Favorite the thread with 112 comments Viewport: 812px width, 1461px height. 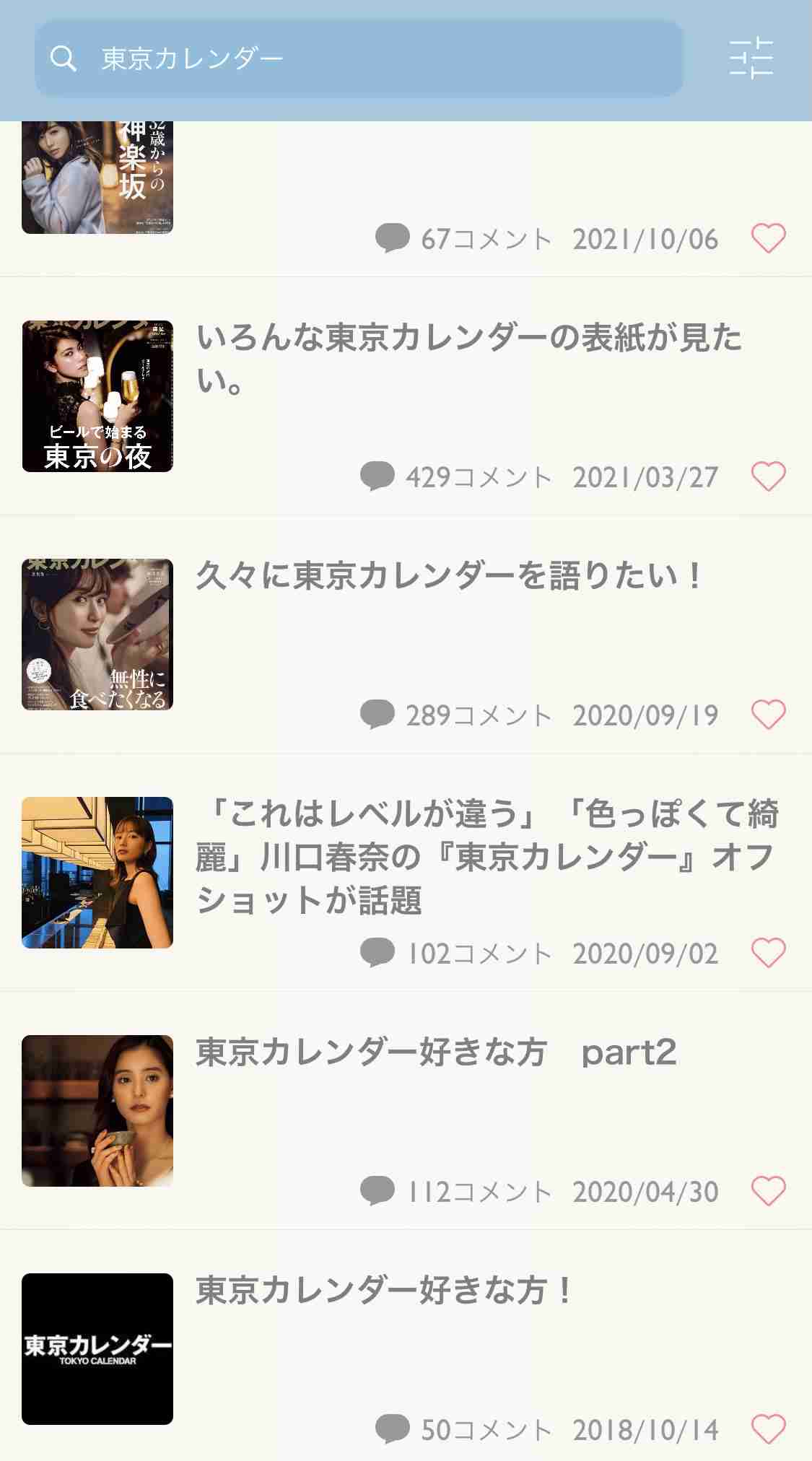(768, 1191)
